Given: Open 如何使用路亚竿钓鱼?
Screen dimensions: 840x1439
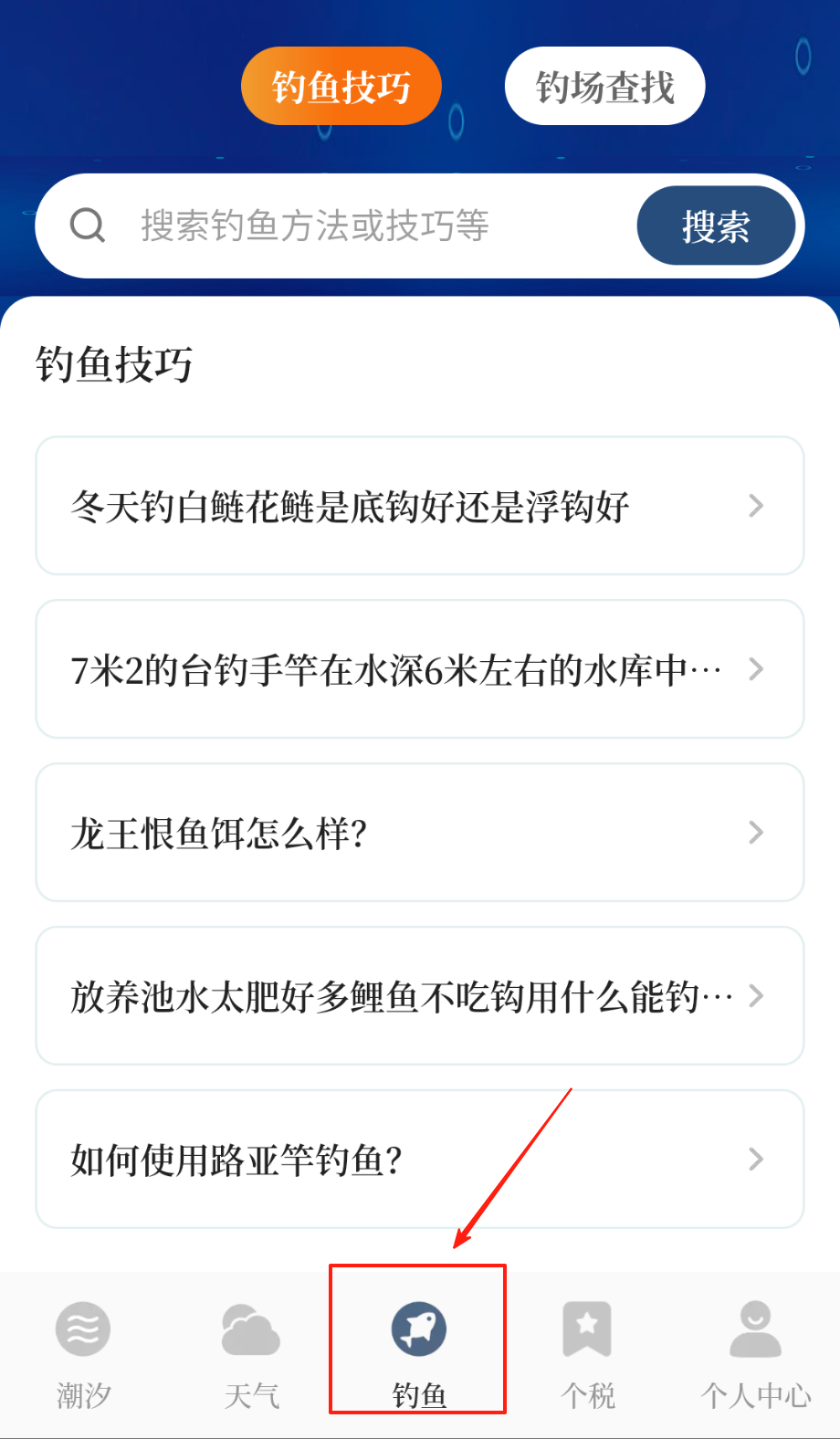Looking at the screenshot, I should click(x=419, y=1160).
